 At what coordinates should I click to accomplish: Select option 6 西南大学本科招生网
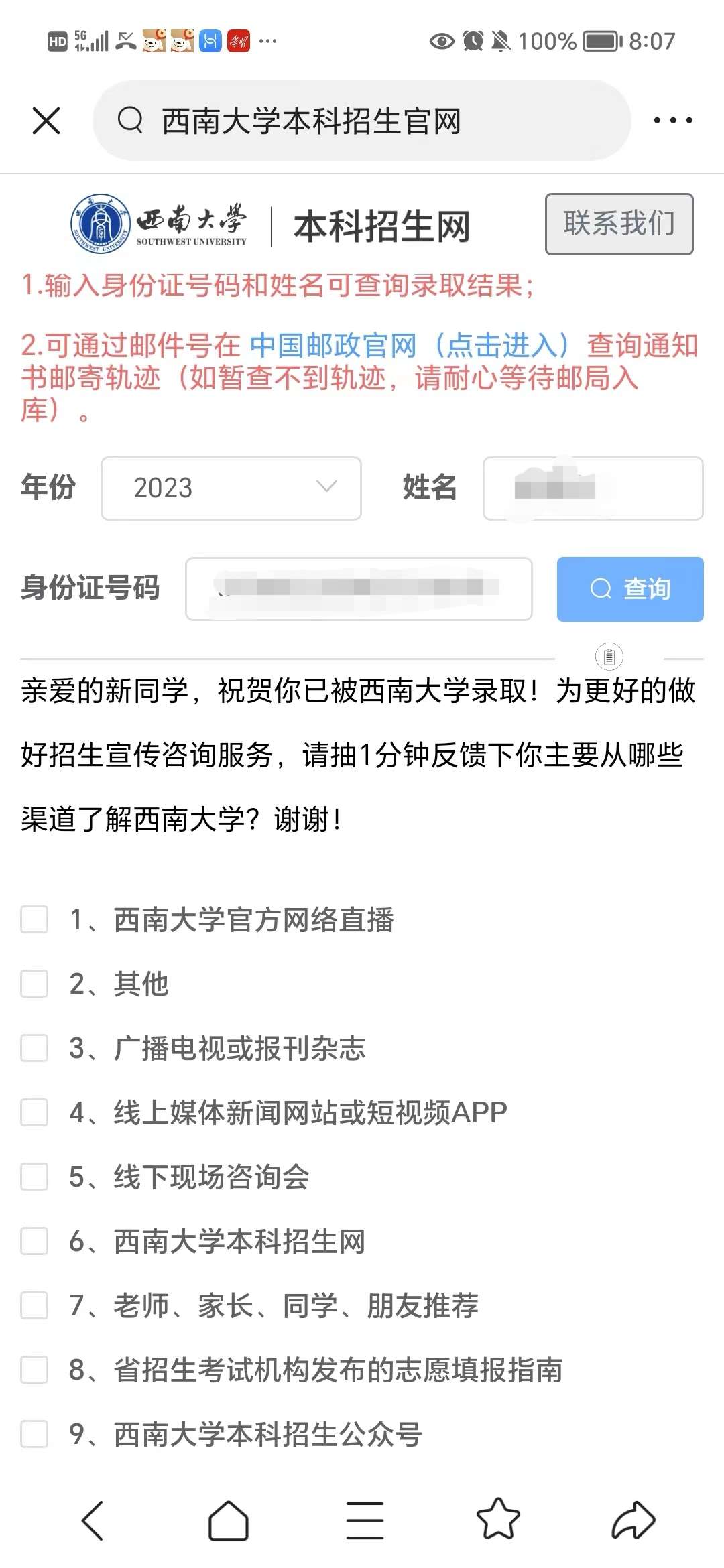pos(34,1241)
